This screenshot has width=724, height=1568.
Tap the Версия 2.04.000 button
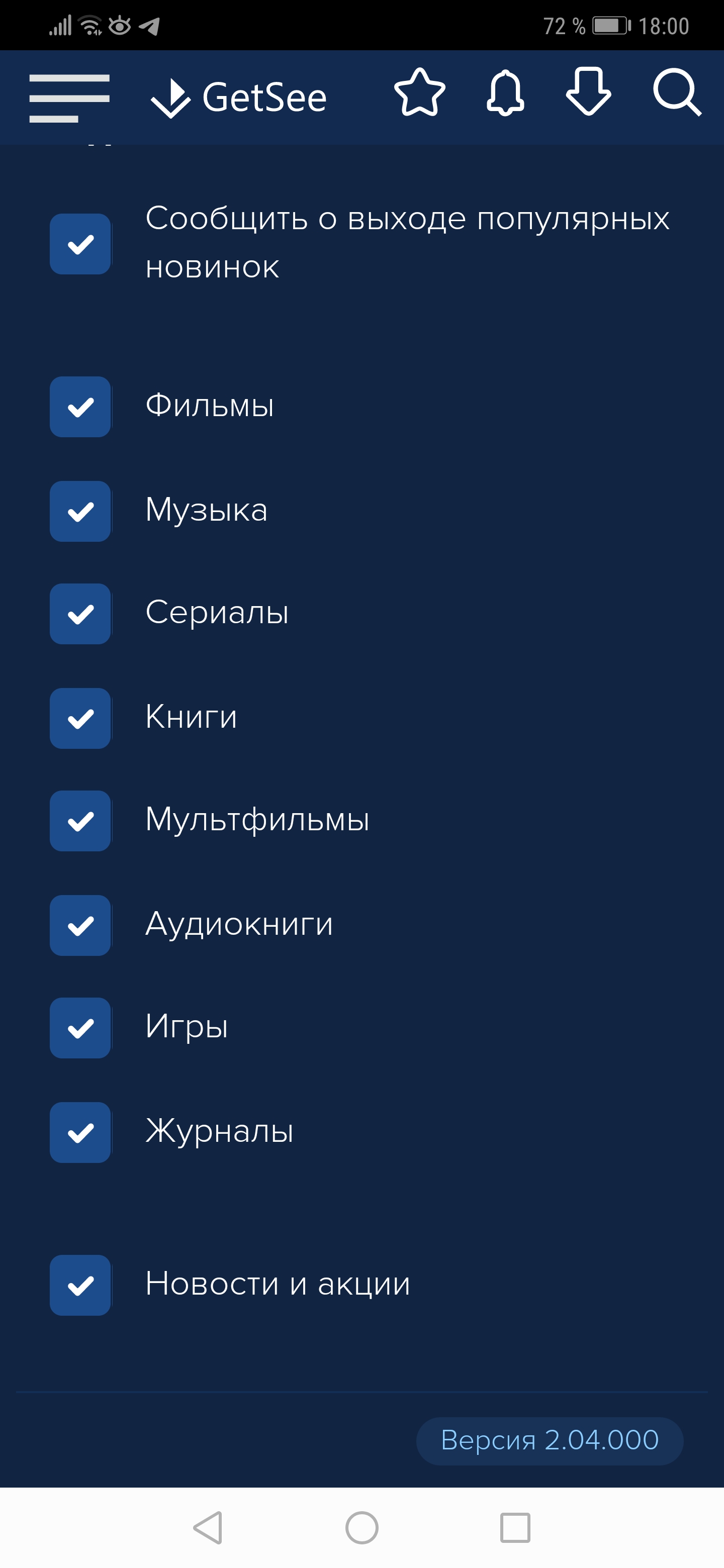pos(549,1441)
